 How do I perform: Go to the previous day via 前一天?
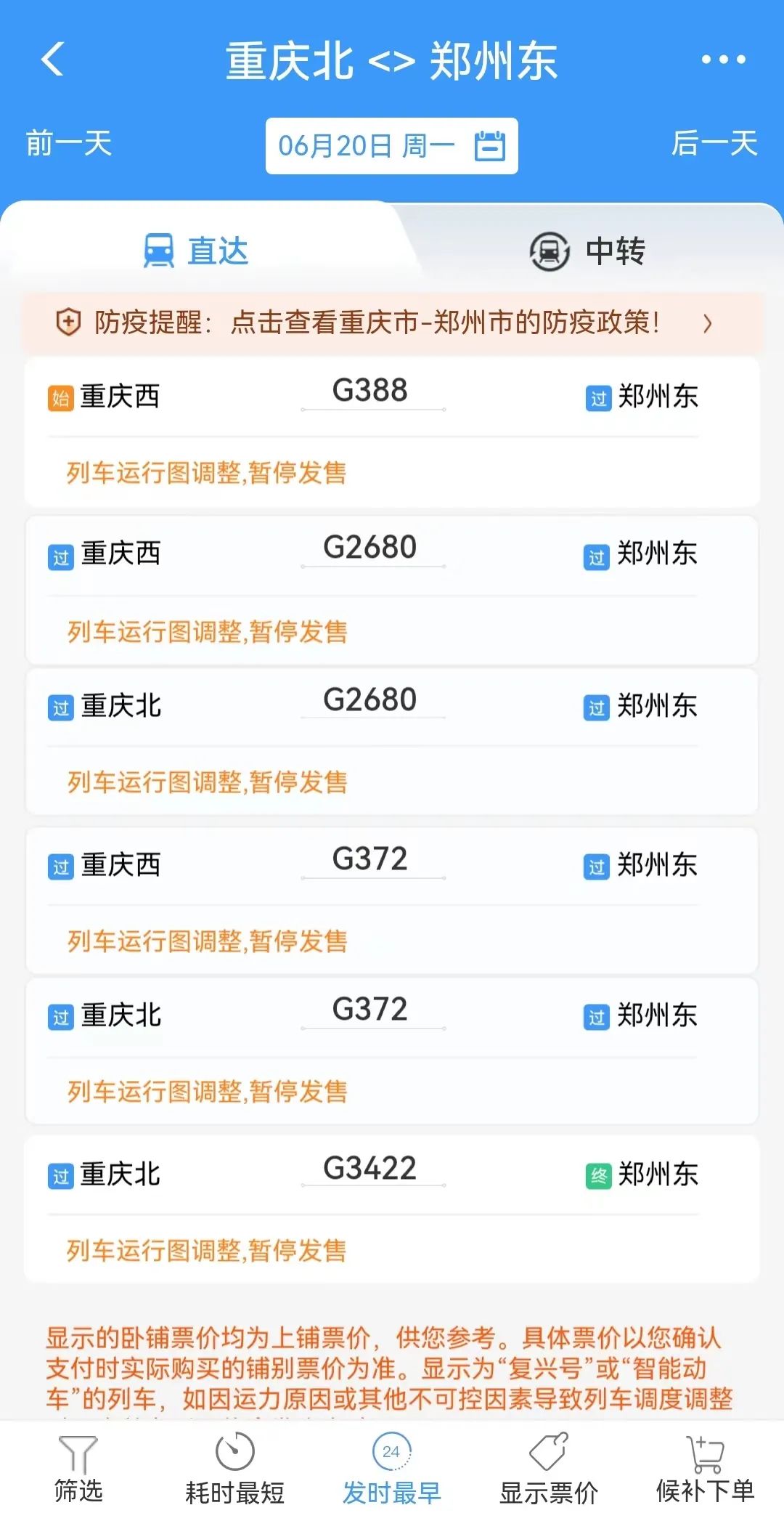[x=69, y=145]
